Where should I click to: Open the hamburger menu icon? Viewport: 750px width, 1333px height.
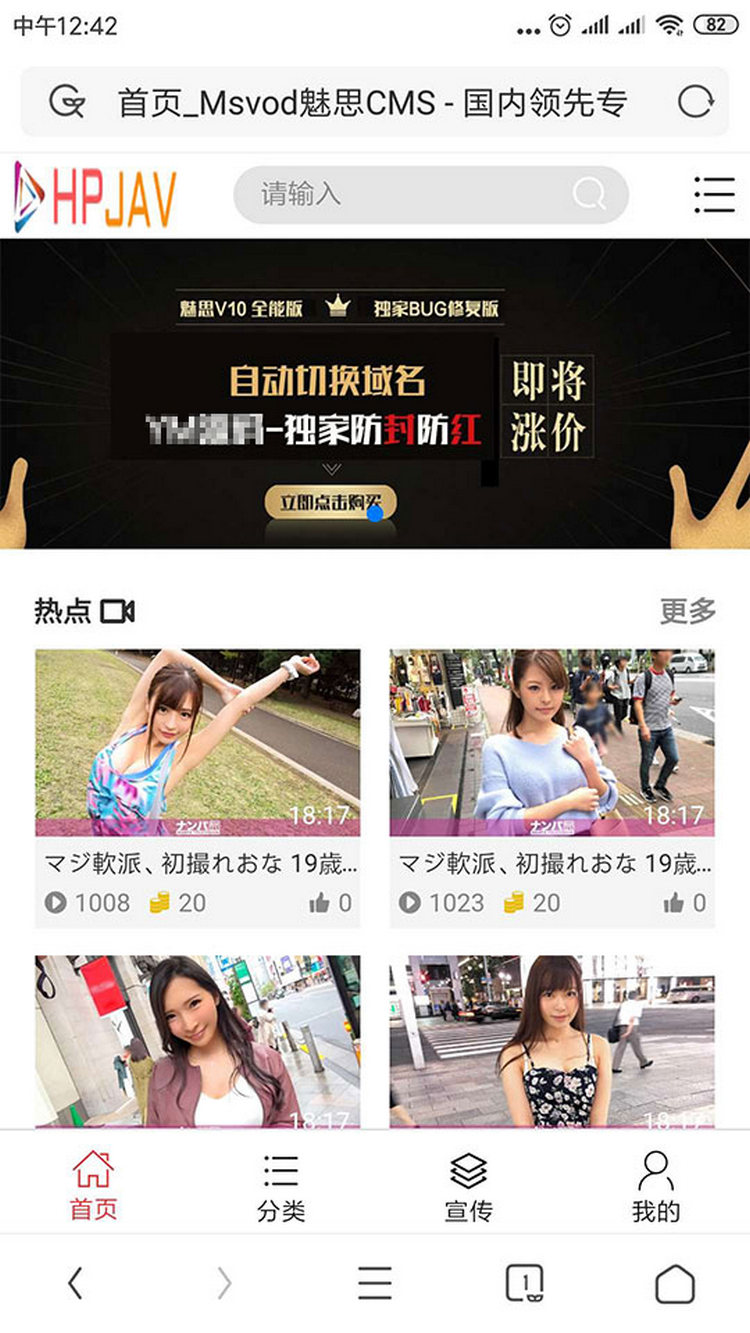(714, 195)
